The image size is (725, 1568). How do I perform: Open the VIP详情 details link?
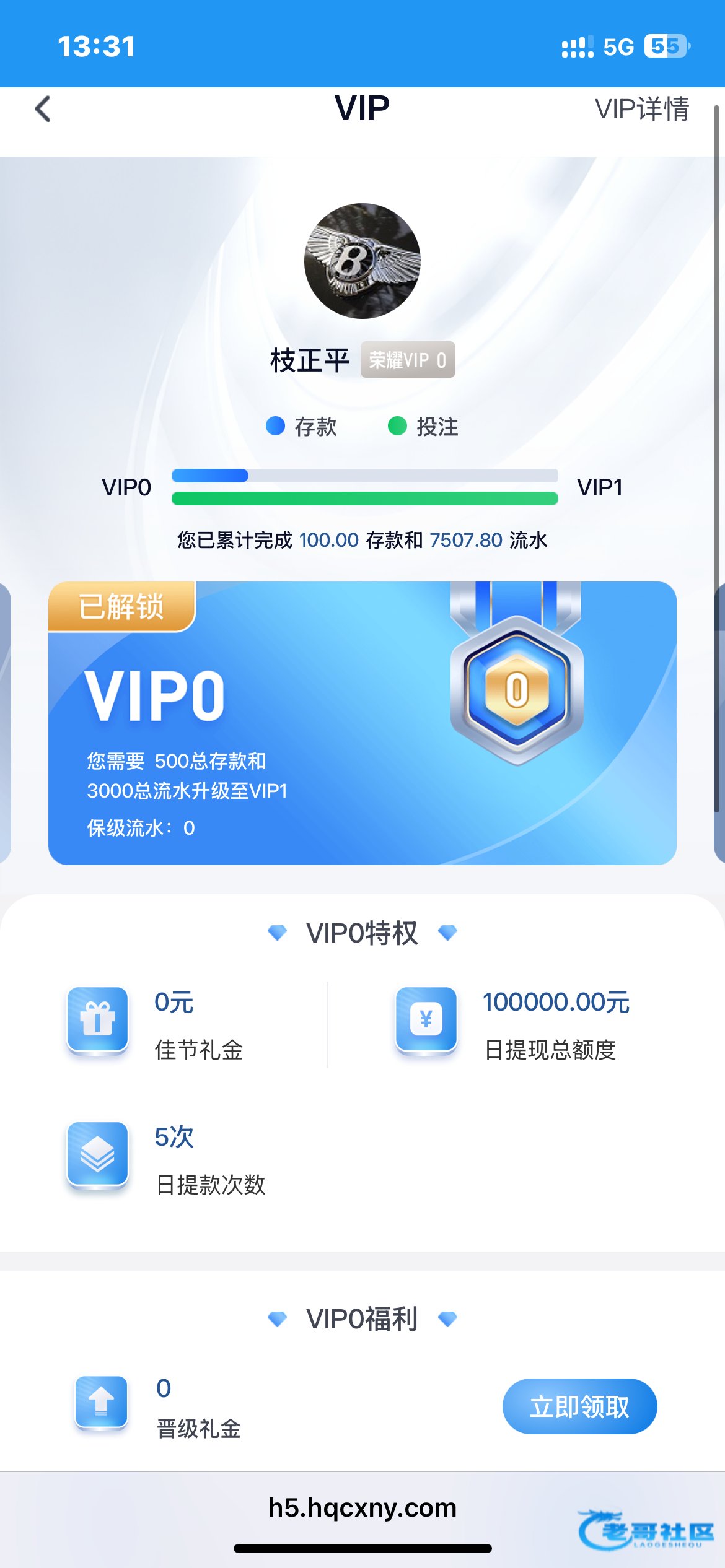[641, 110]
